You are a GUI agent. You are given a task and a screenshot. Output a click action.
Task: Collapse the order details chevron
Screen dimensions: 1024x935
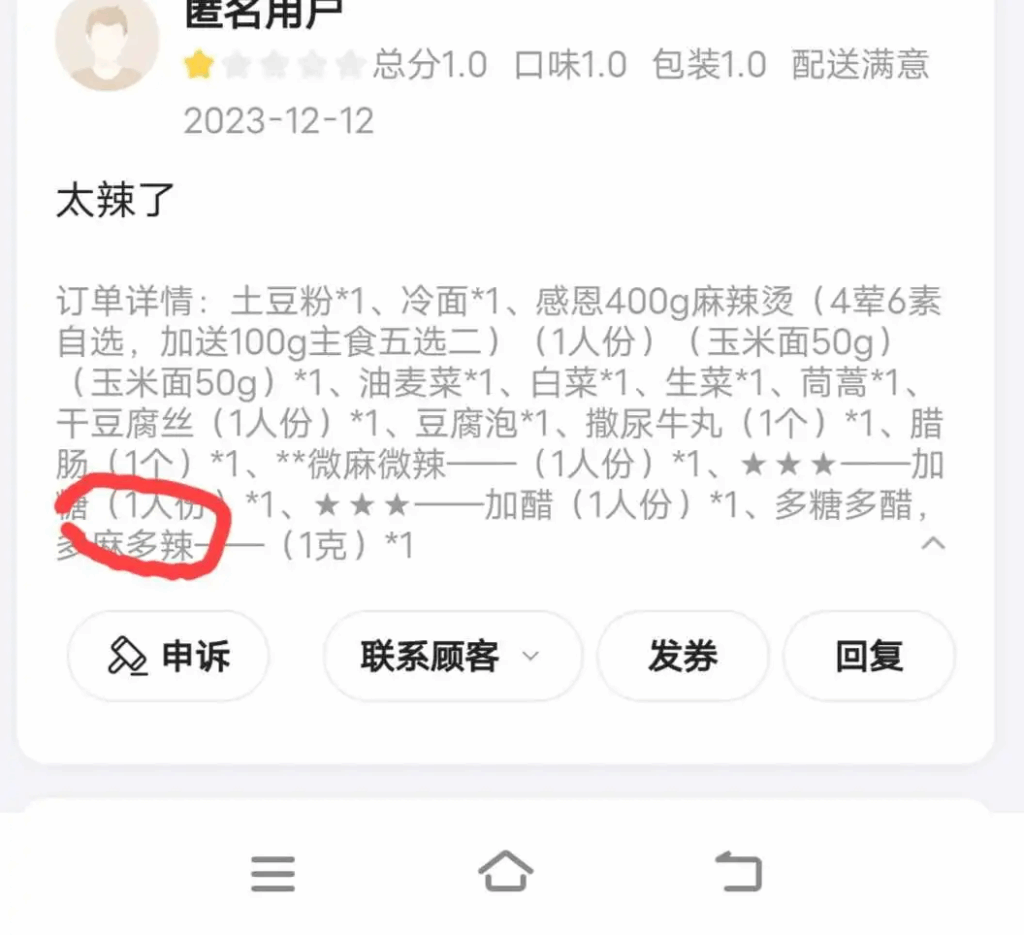click(x=932, y=543)
